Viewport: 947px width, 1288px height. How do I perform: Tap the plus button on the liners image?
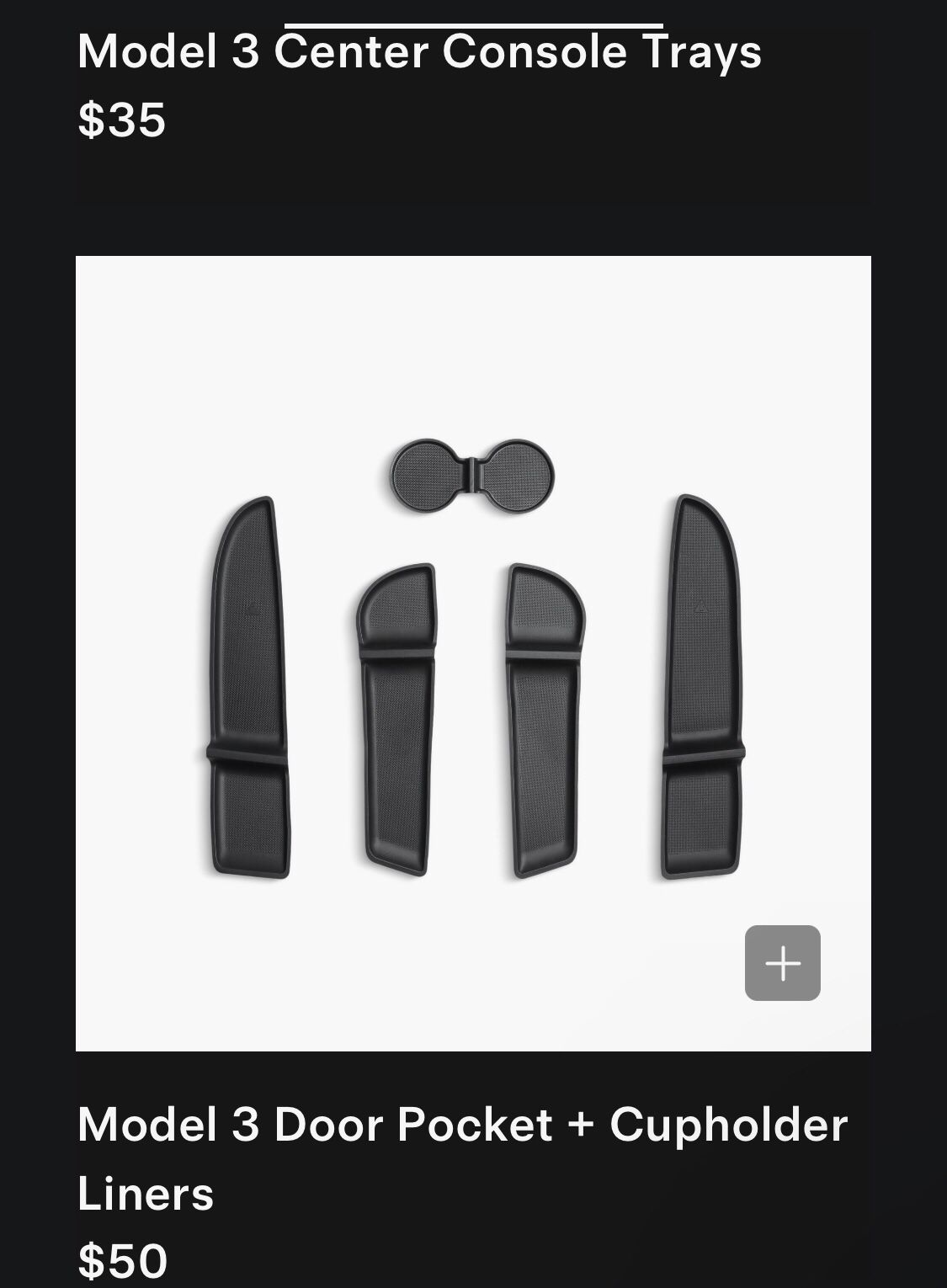click(782, 962)
